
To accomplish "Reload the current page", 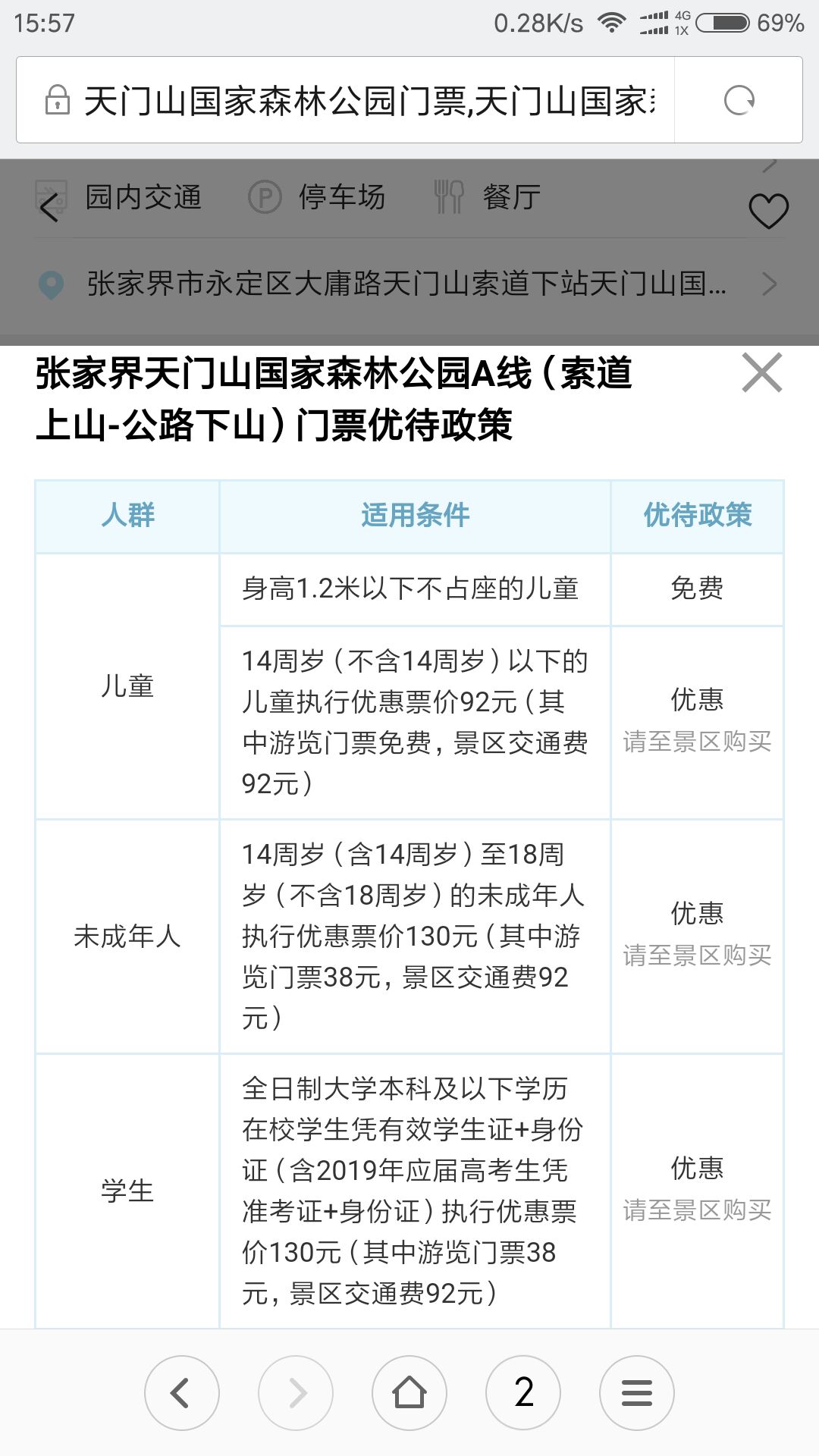I will (739, 100).
